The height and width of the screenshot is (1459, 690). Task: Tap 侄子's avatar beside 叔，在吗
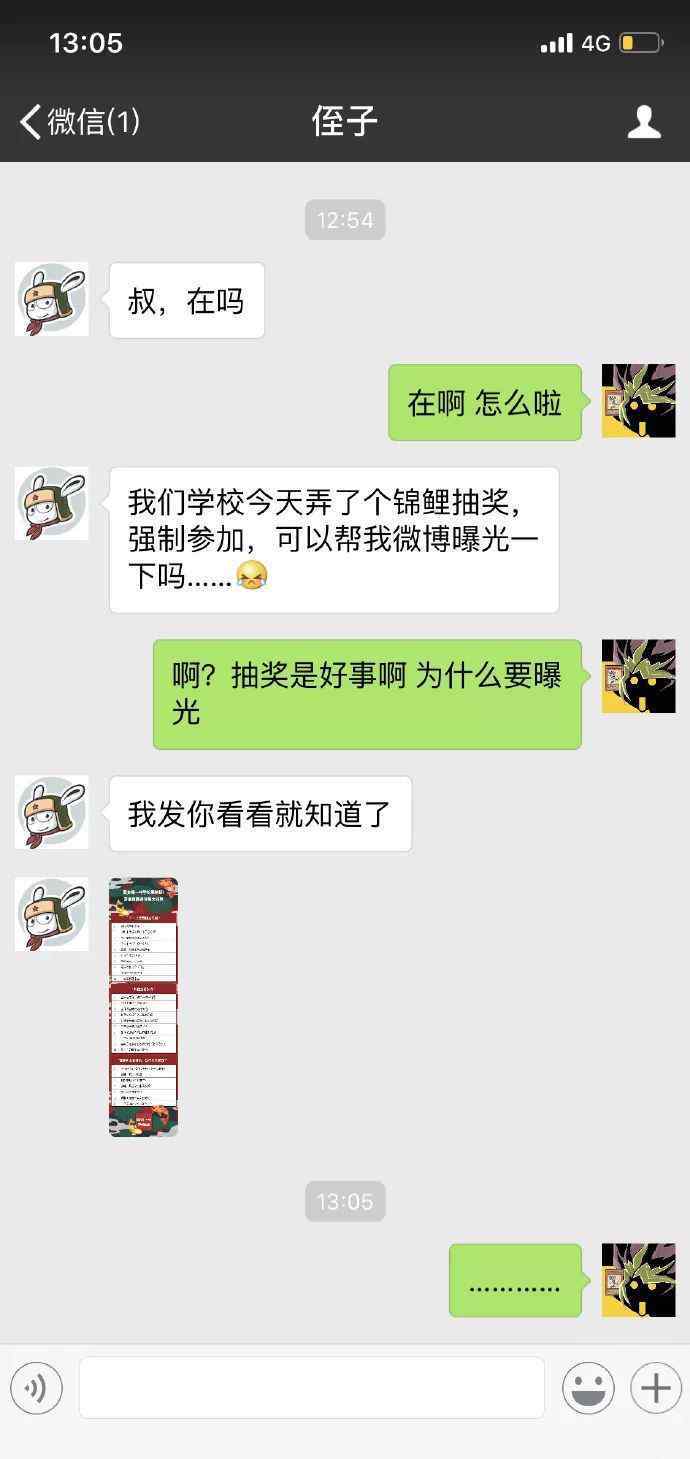(52, 299)
